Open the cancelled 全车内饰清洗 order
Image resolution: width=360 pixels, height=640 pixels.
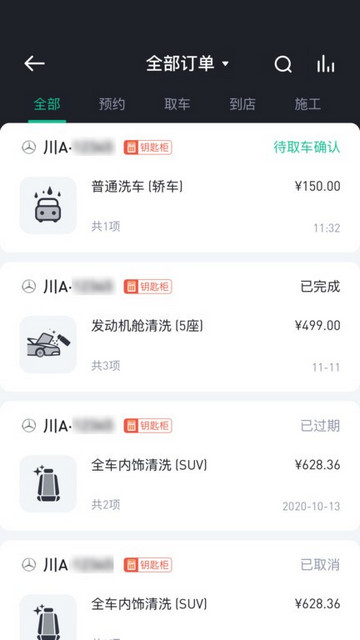click(180, 590)
